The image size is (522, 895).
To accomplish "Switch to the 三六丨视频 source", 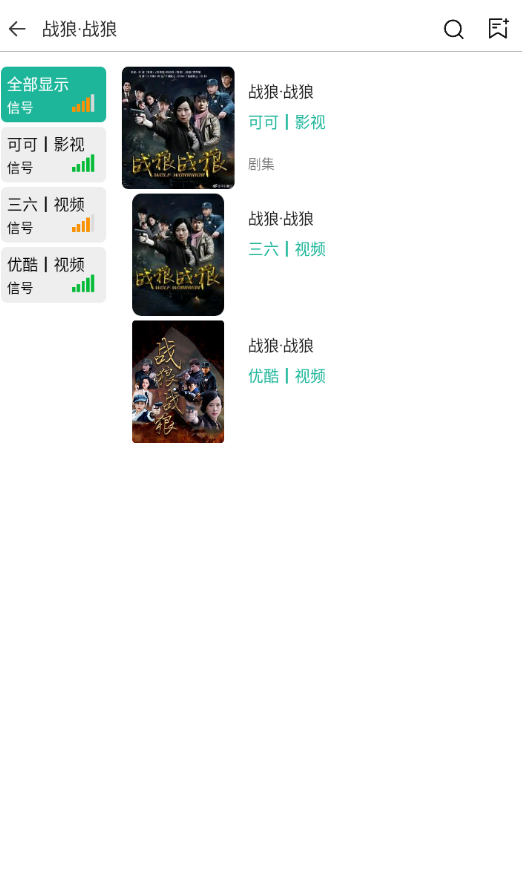I will point(54,215).
